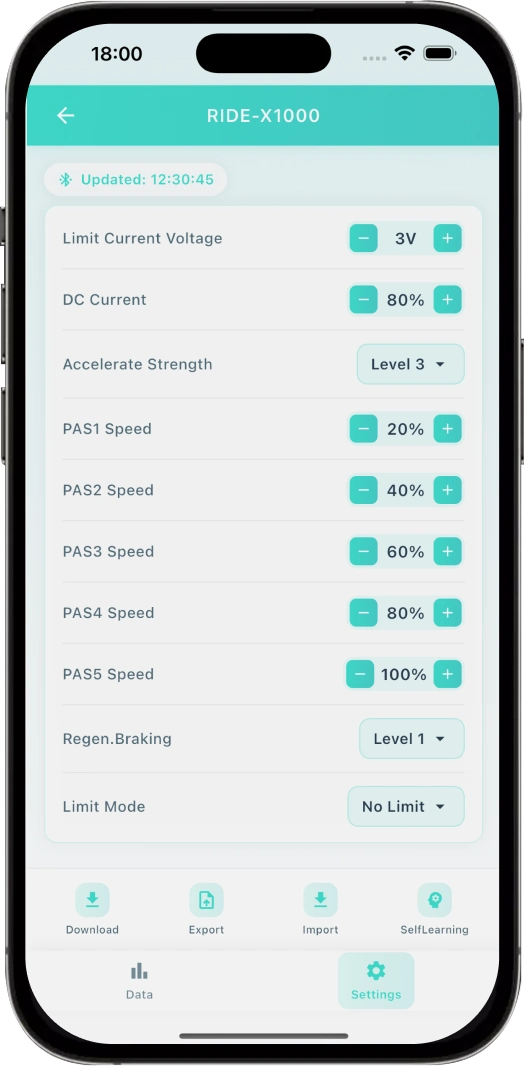Switch to the Data tab
This screenshot has height=1066, width=525.
(x=139, y=980)
